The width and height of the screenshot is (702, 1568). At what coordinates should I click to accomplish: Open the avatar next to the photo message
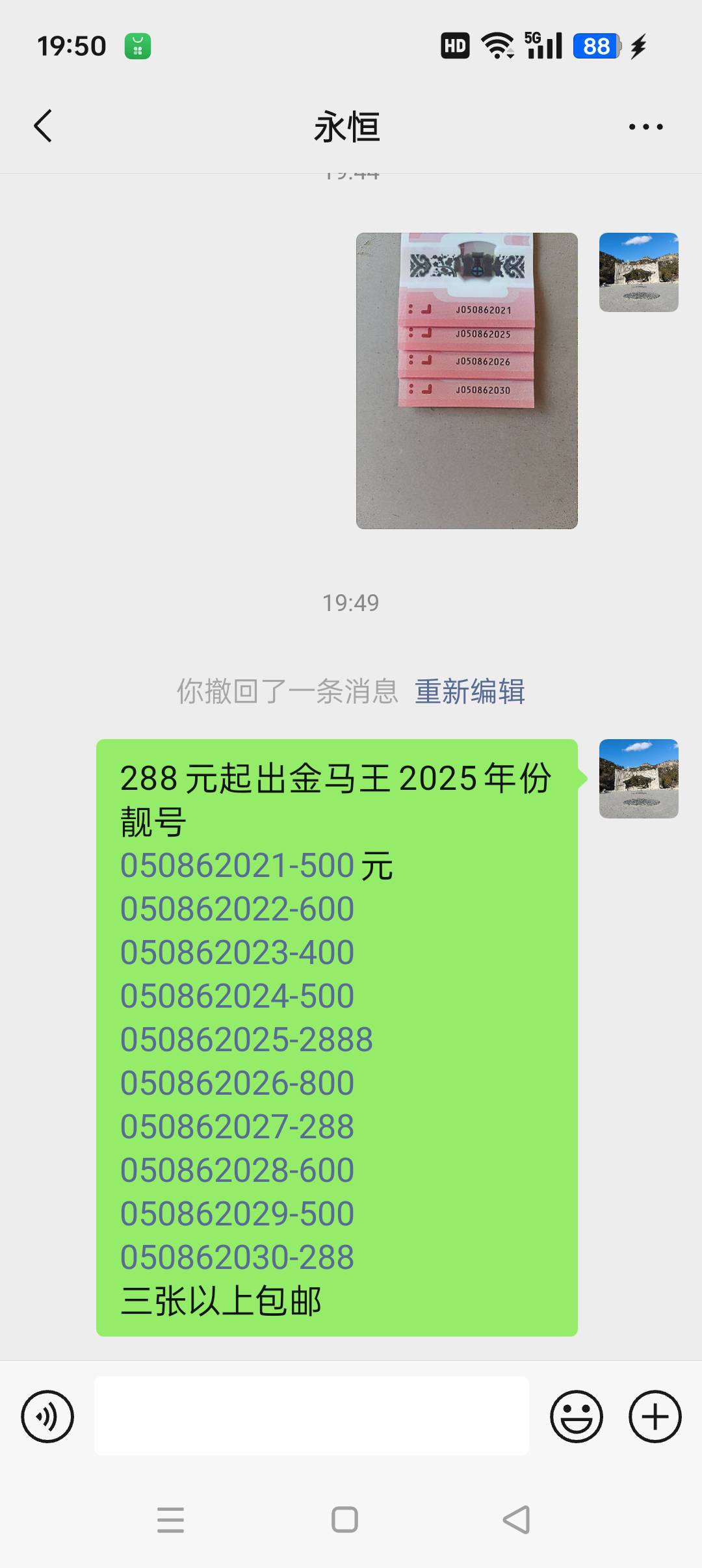pos(639,272)
